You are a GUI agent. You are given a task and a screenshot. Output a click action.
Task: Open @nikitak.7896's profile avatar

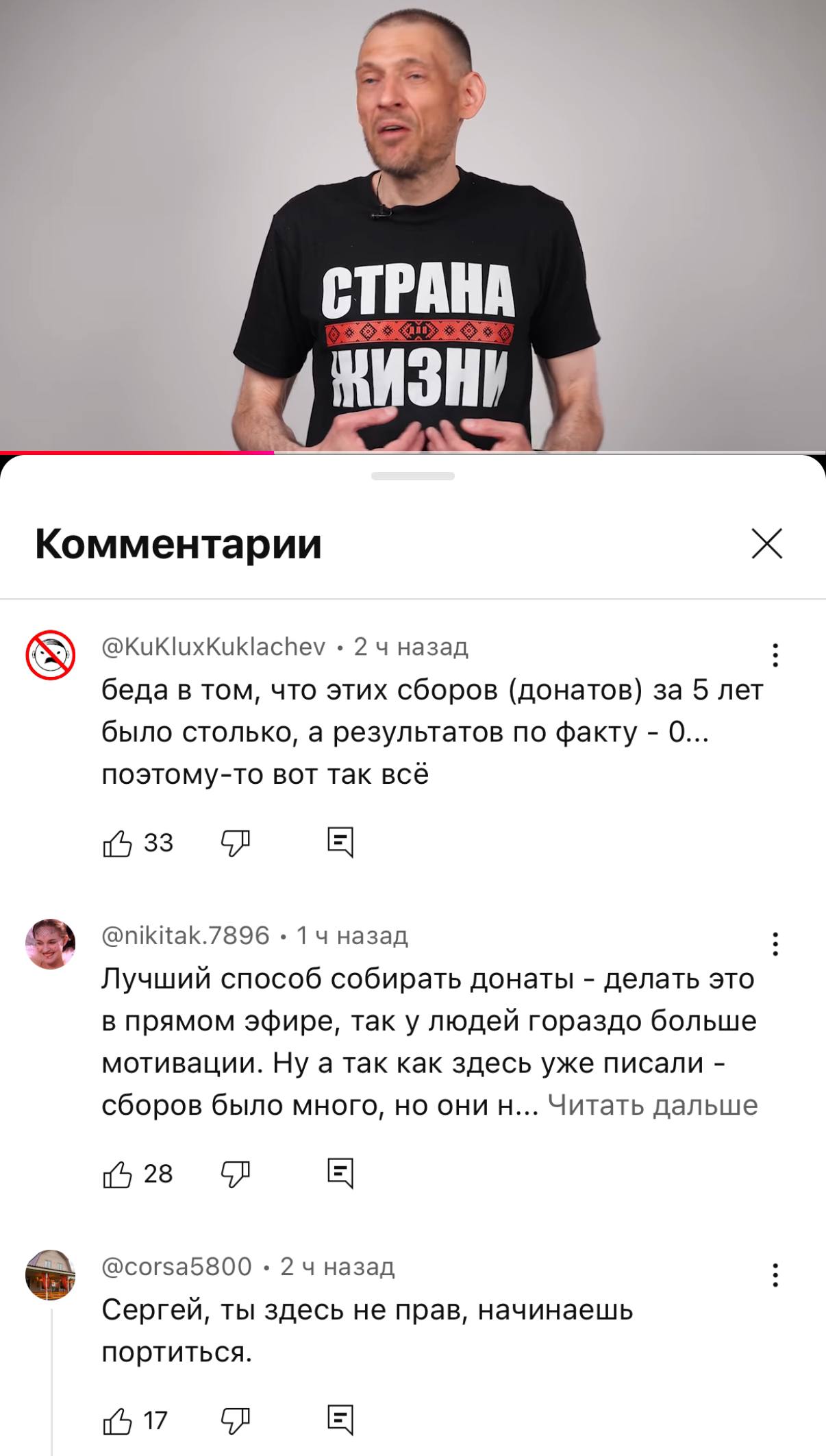pyautogui.click(x=51, y=943)
